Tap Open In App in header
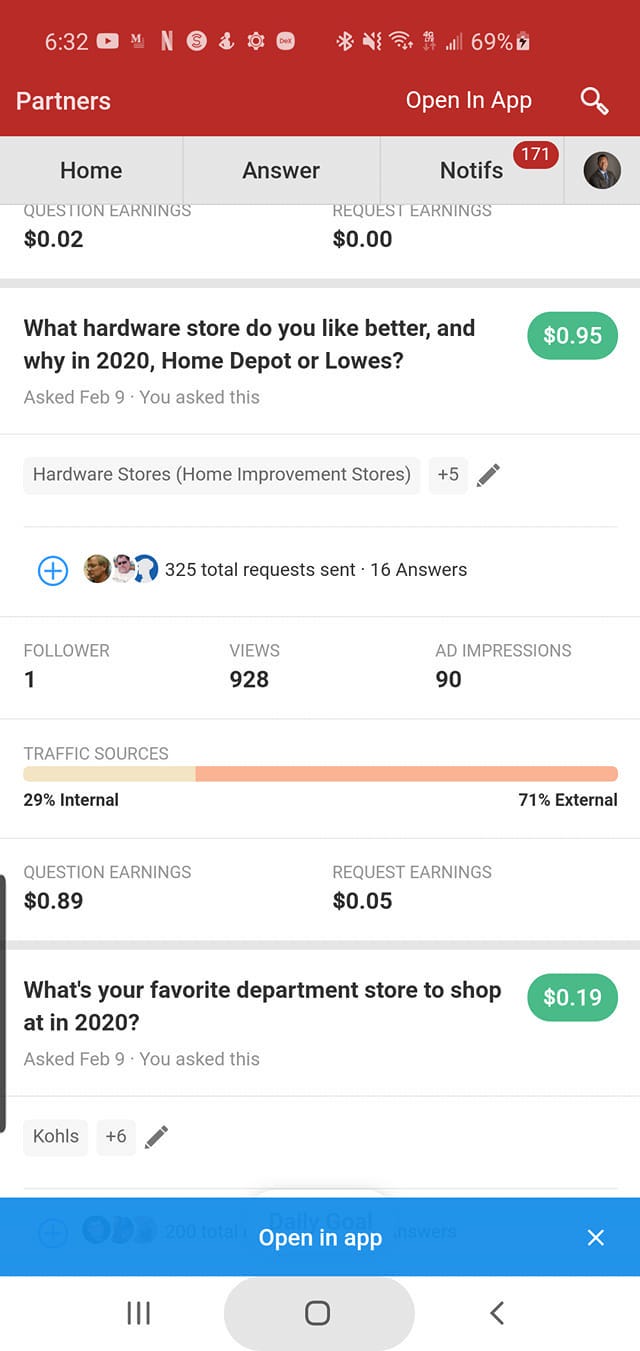Viewport: 640px width, 1351px height. click(x=468, y=101)
